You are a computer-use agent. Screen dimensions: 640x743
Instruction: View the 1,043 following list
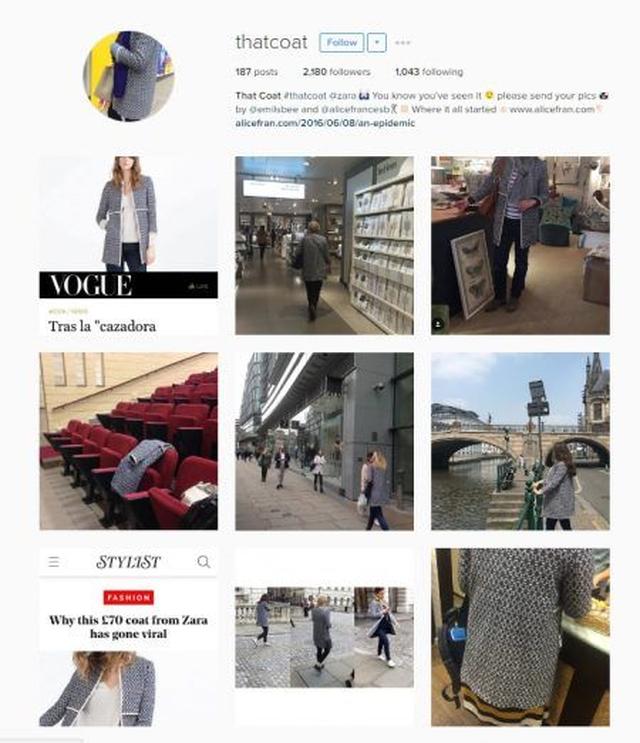[428, 72]
